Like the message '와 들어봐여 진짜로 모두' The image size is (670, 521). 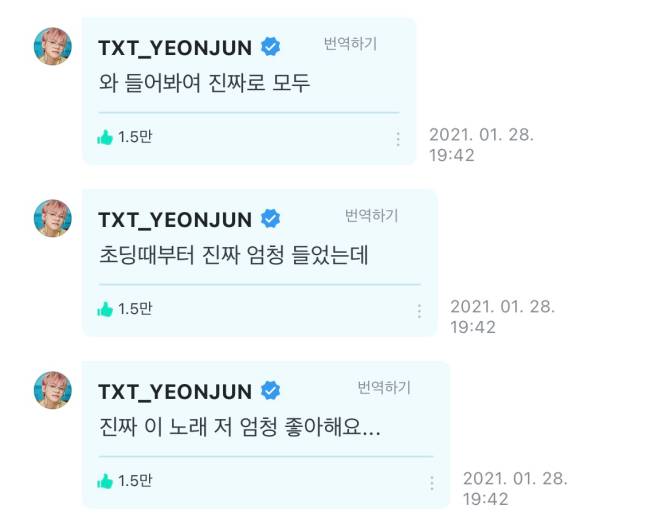(105, 137)
